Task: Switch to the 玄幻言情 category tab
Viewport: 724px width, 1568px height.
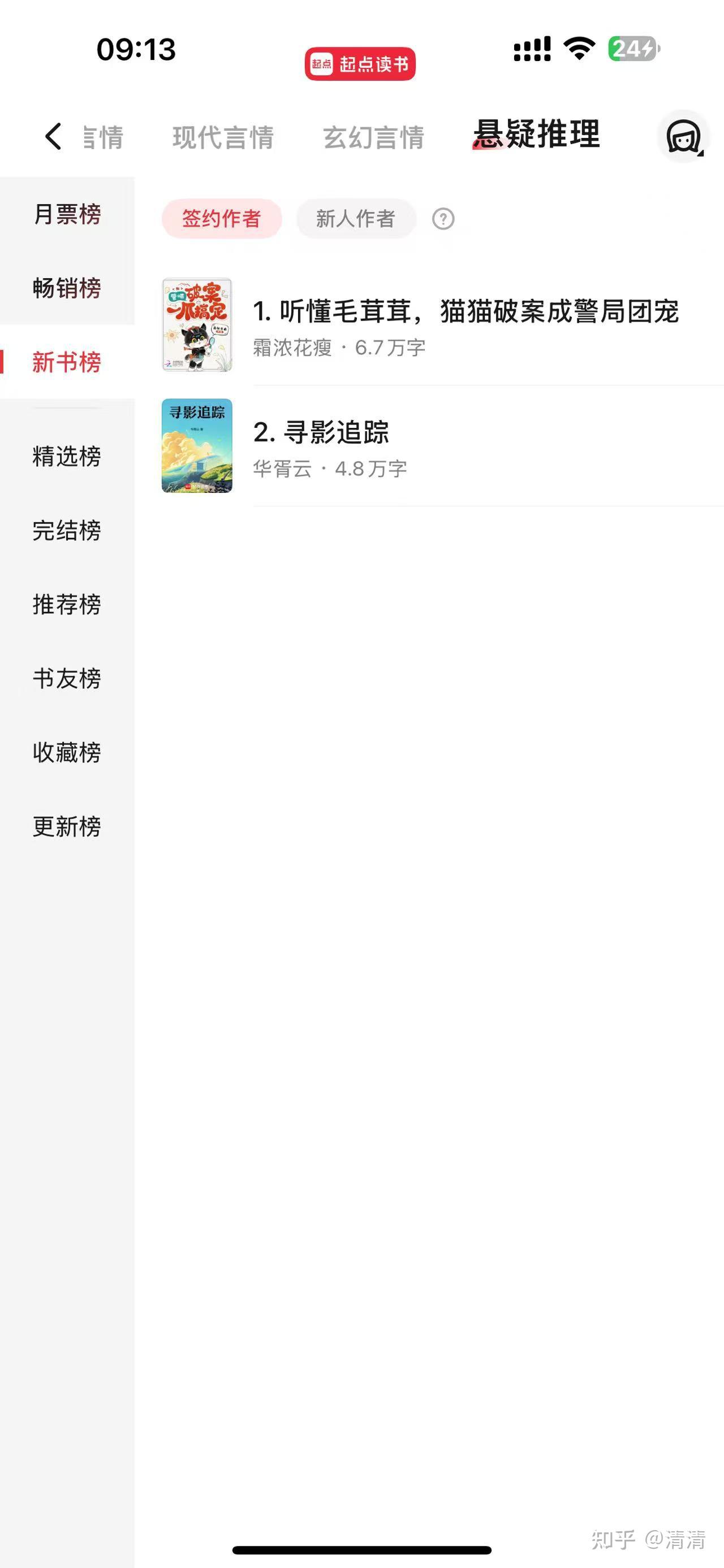Action: coord(373,137)
